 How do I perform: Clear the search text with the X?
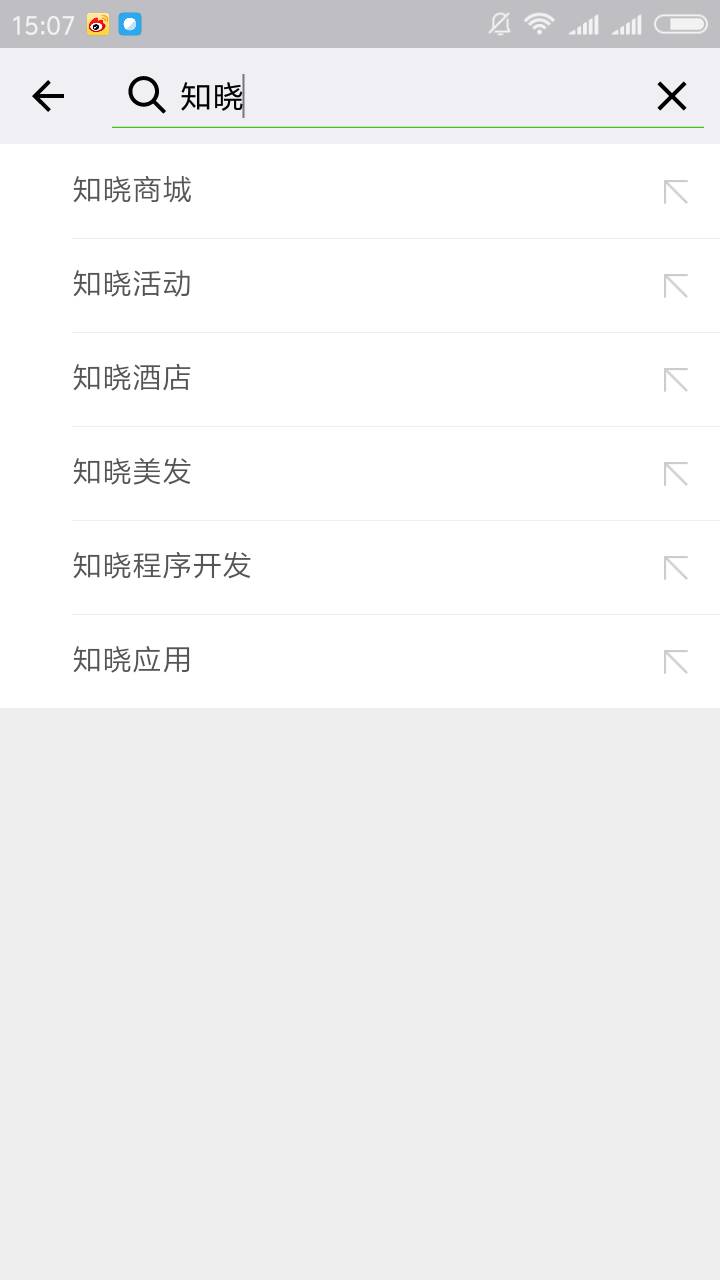pyautogui.click(x=672, y=96)
